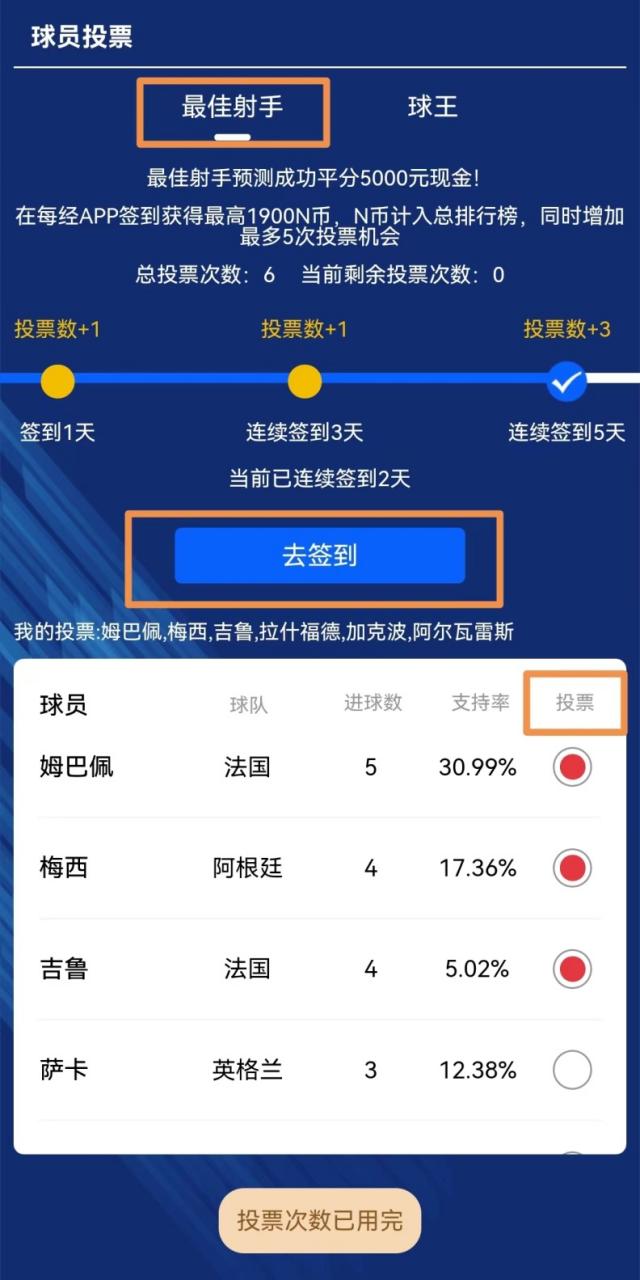Select the 最佳射手 tab
The width and height of the screenshot is (640, 1280).
(232, 108)
